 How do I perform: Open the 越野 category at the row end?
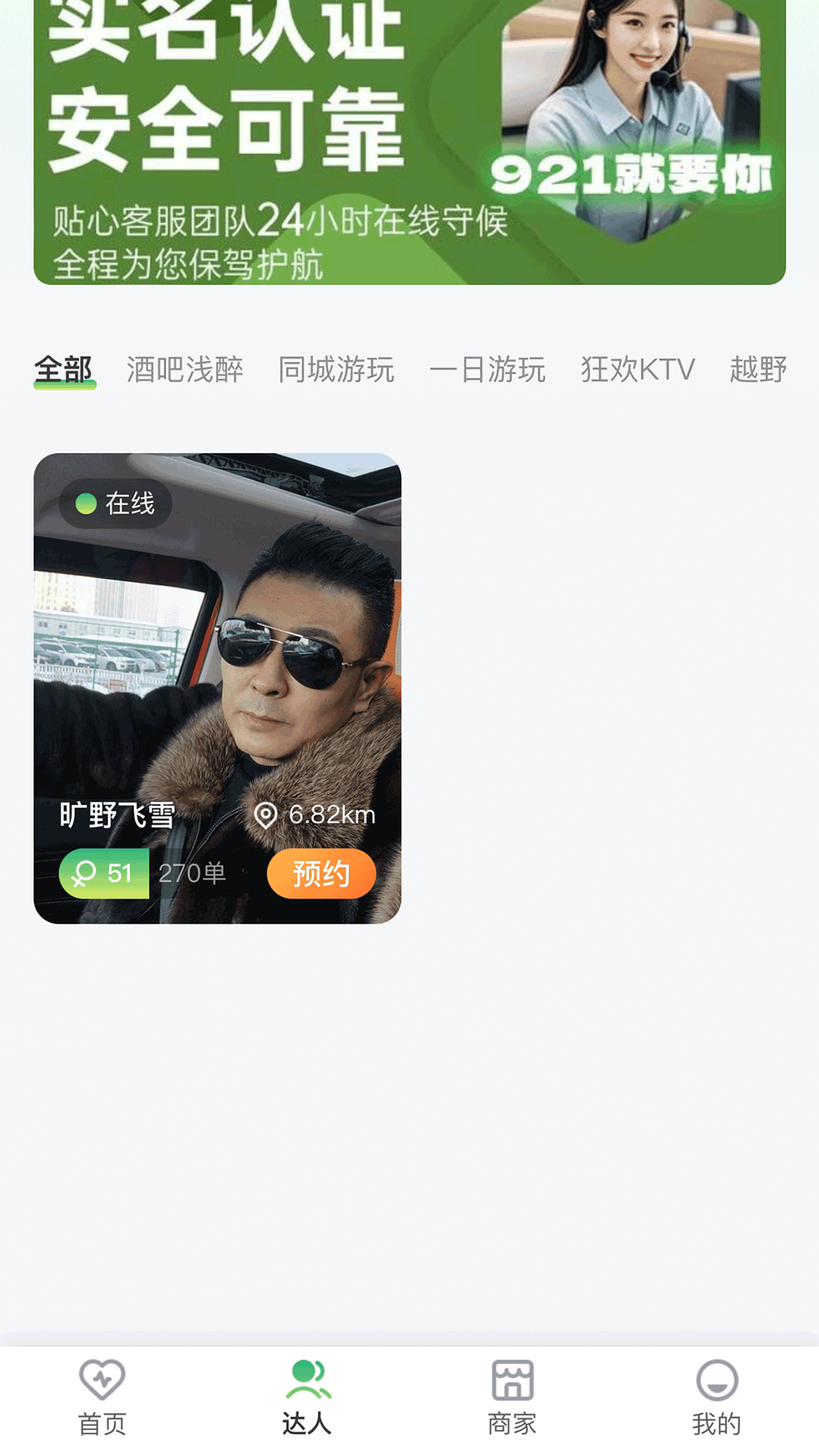758,371
